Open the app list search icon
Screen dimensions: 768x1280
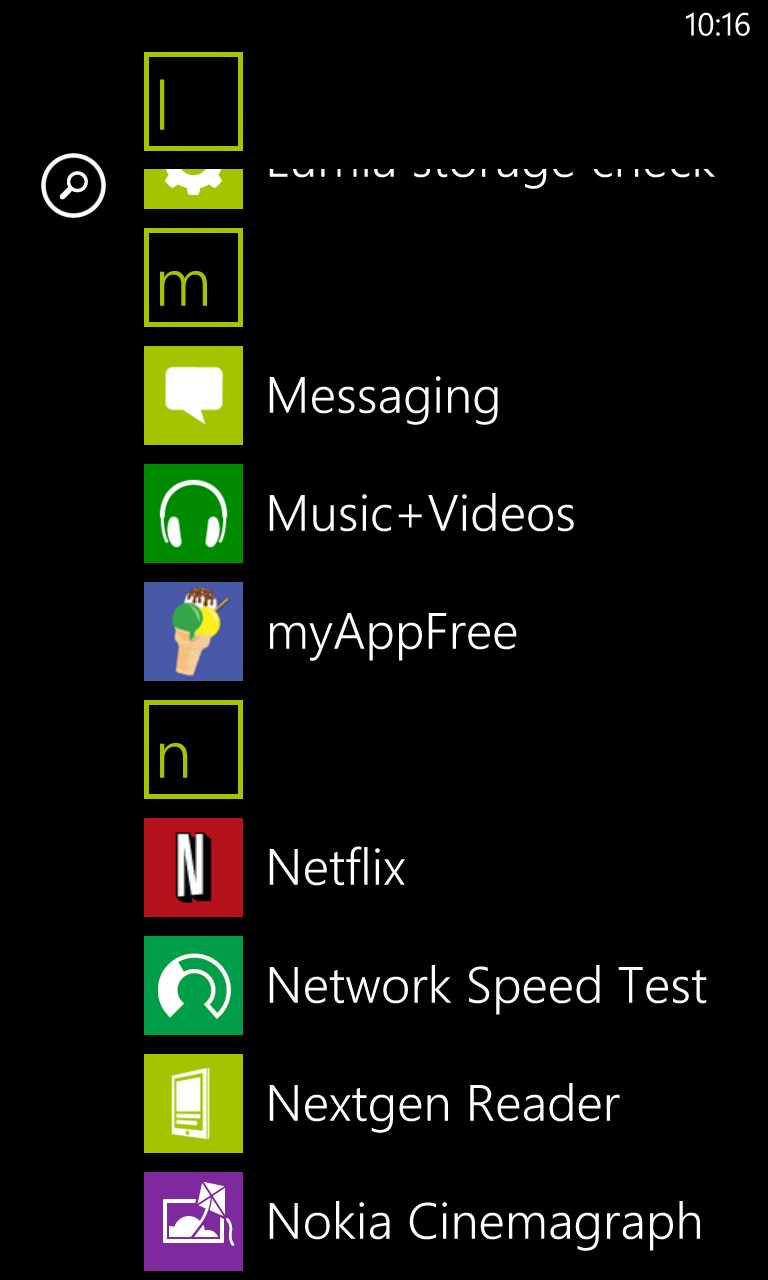(73, 185)
